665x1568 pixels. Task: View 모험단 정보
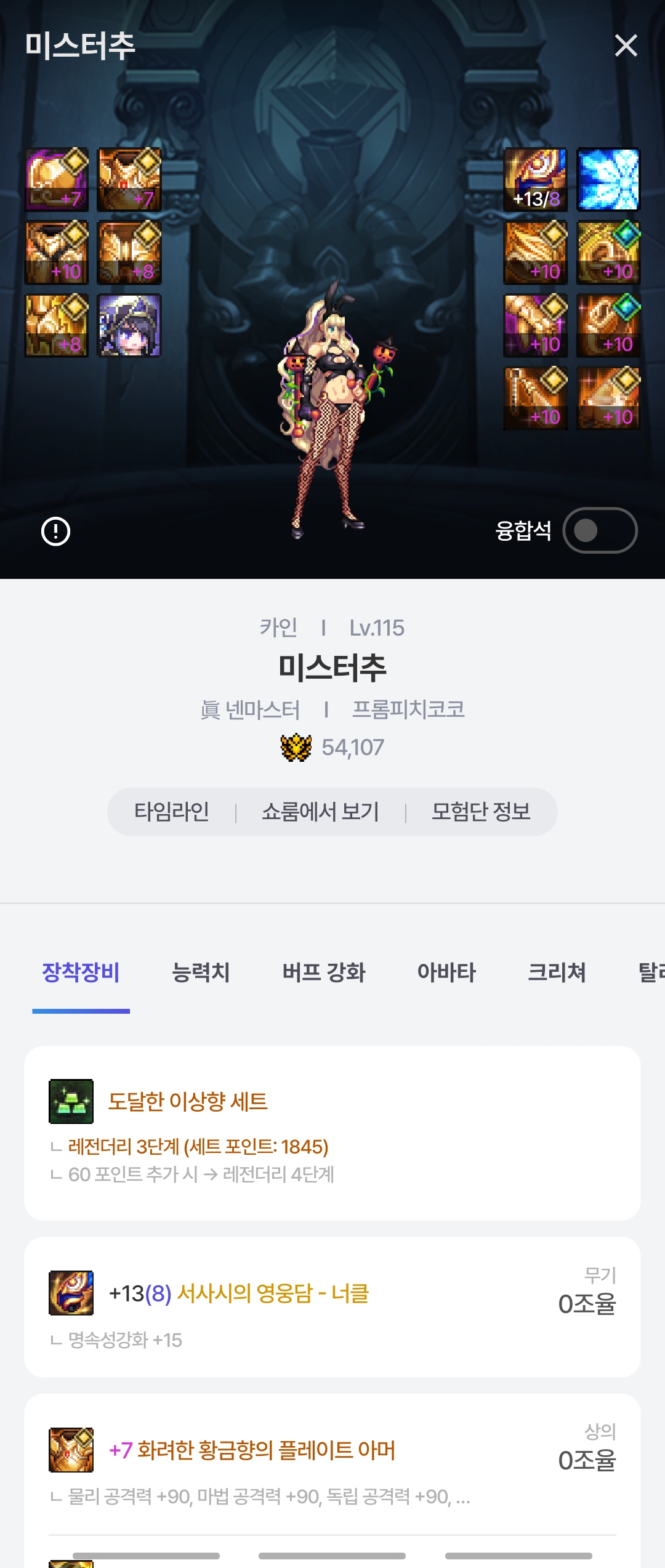481,812
